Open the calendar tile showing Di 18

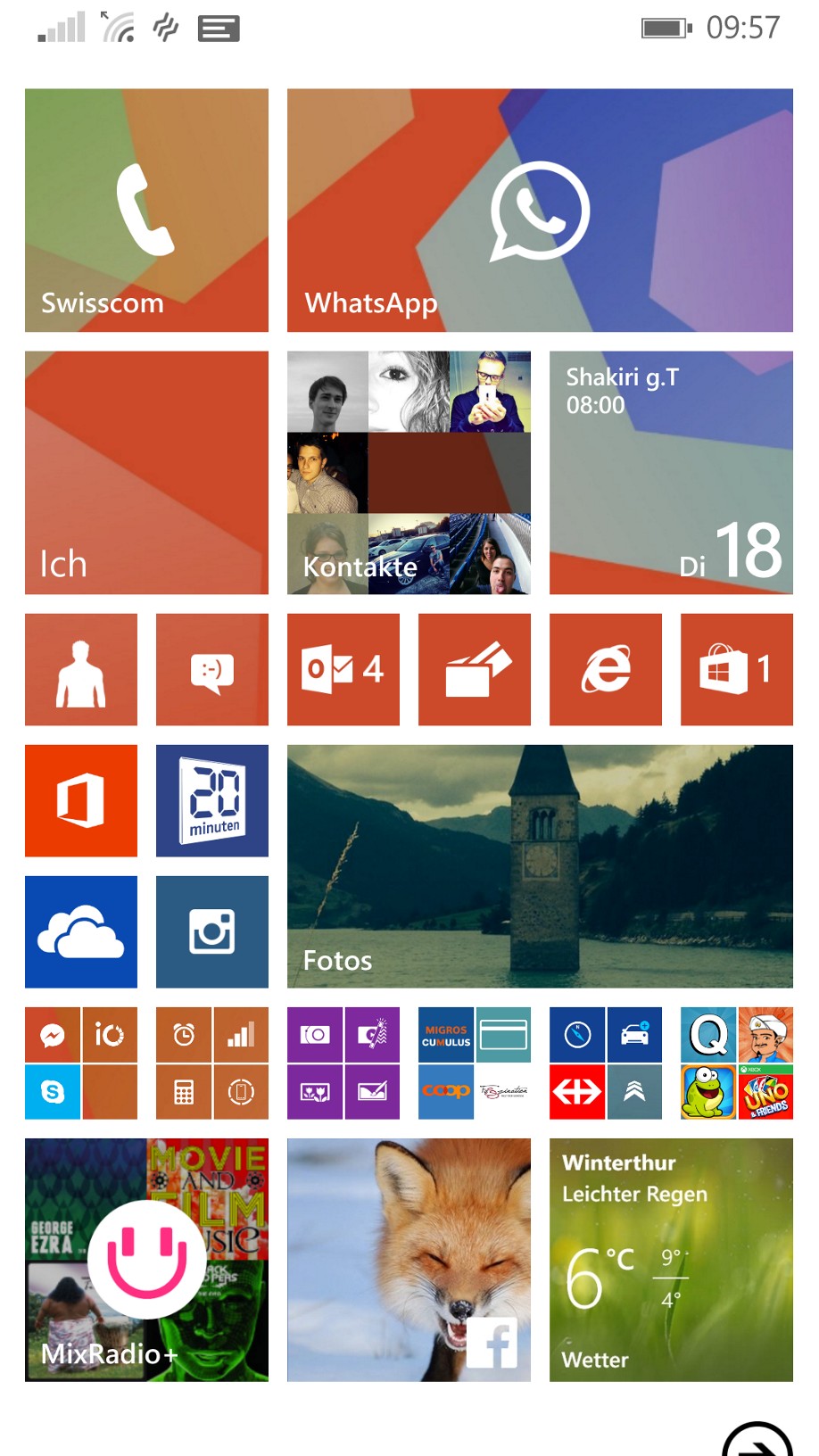[x=670, y=472]
